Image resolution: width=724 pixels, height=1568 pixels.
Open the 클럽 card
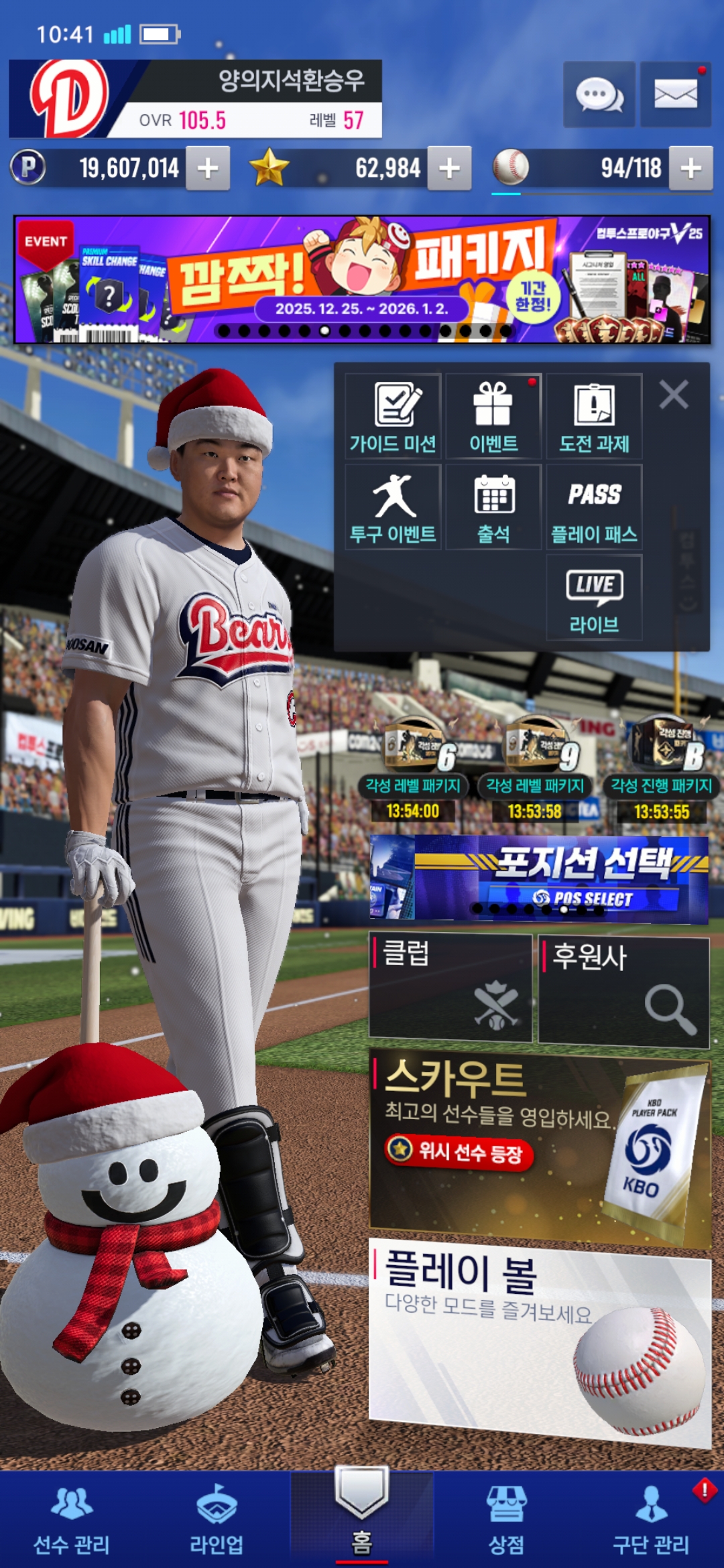click(450, 988)
